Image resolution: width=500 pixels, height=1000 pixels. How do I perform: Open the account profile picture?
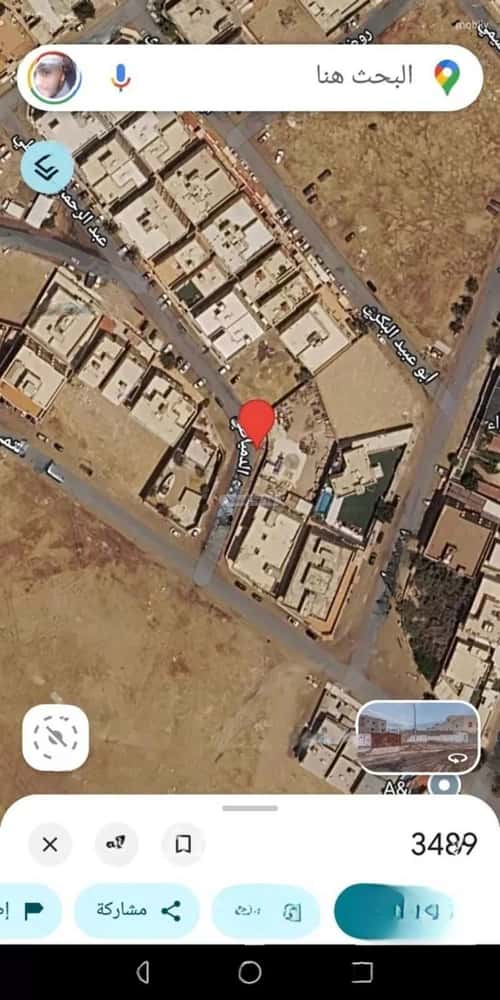[55, 77]
